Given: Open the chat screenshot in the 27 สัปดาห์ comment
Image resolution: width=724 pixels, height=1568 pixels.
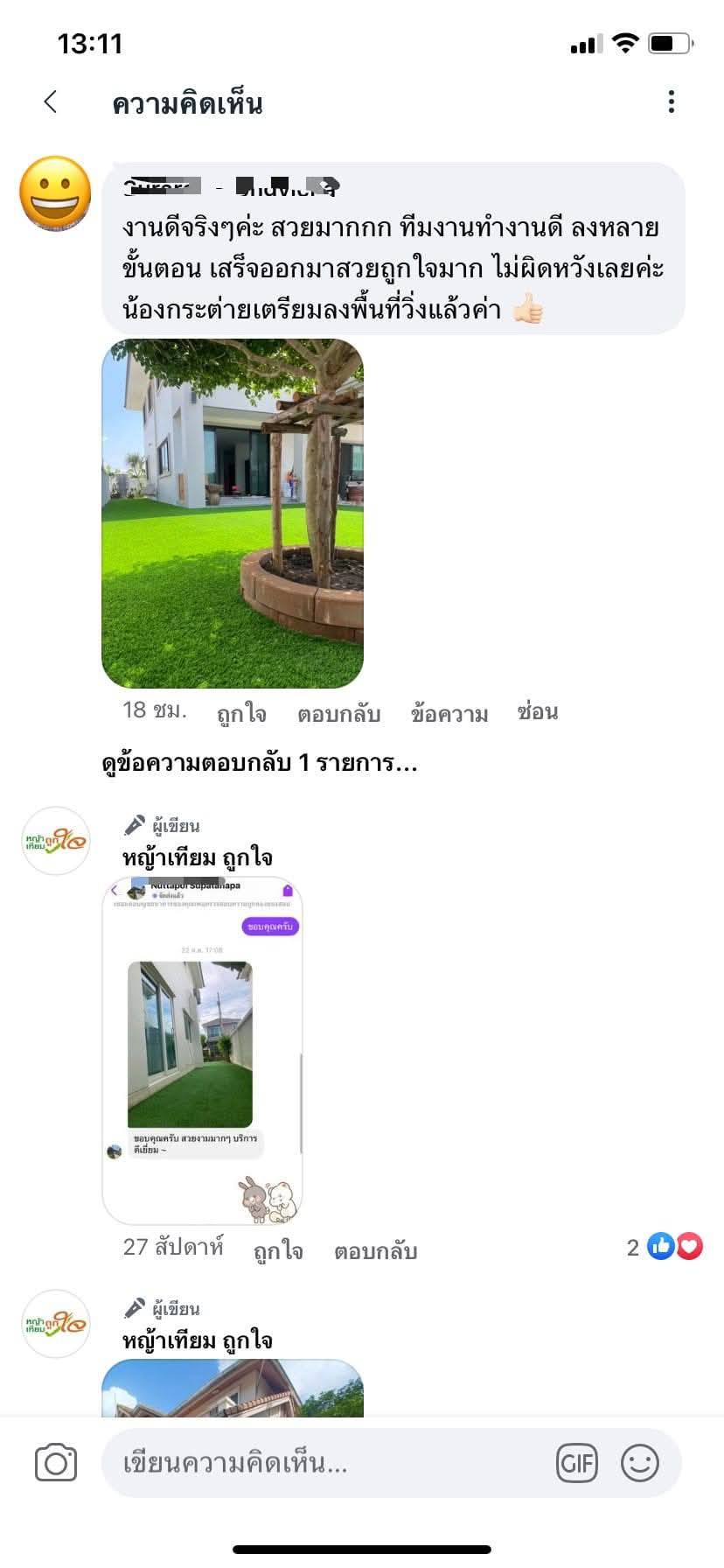Looking at the screenshot, I should coord(203,1050).
